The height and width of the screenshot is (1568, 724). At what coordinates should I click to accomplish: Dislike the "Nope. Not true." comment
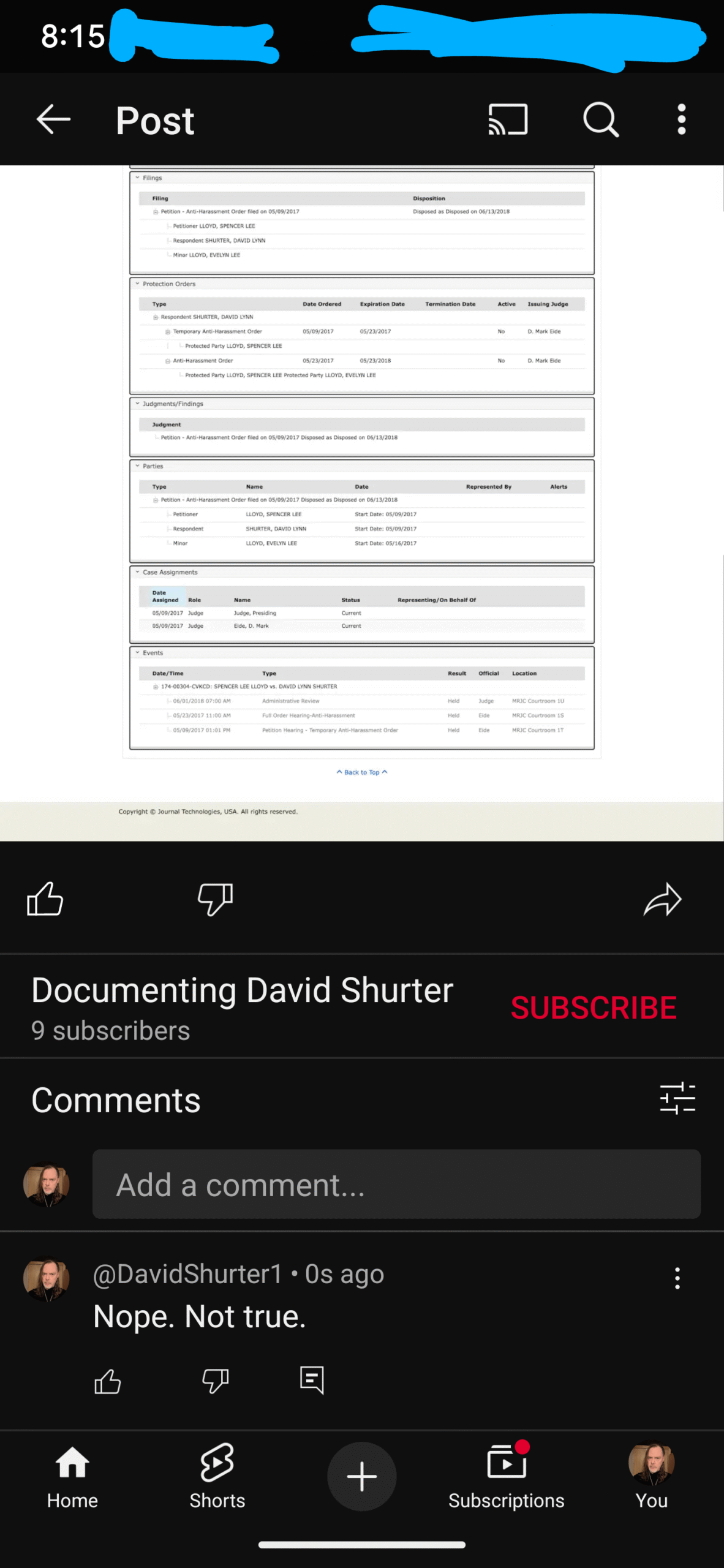point(216,1381)
